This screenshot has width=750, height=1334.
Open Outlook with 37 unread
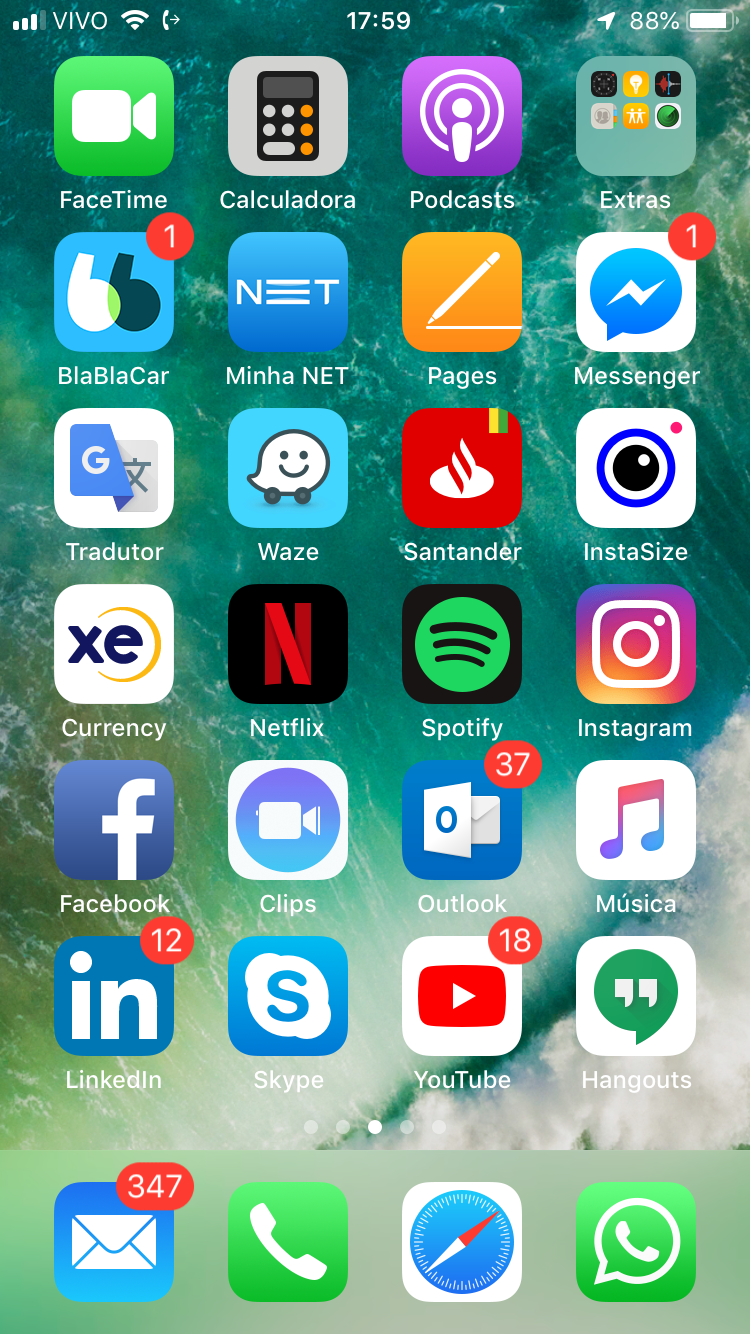(462, 820)
